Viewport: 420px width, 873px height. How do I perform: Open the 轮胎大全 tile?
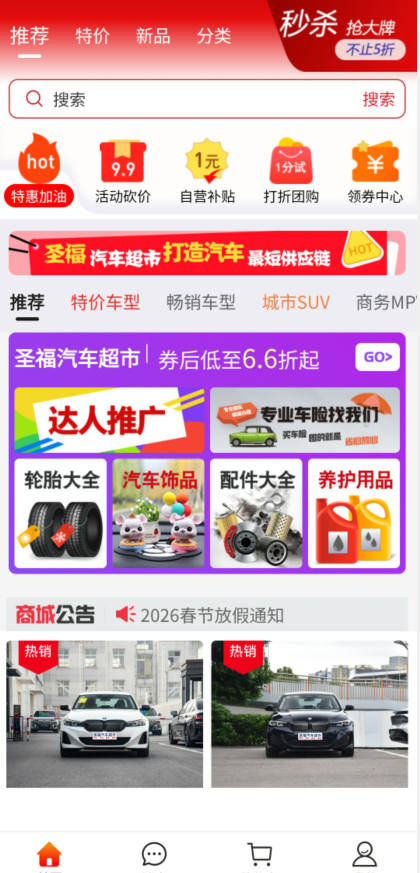(x=61, y=513)
